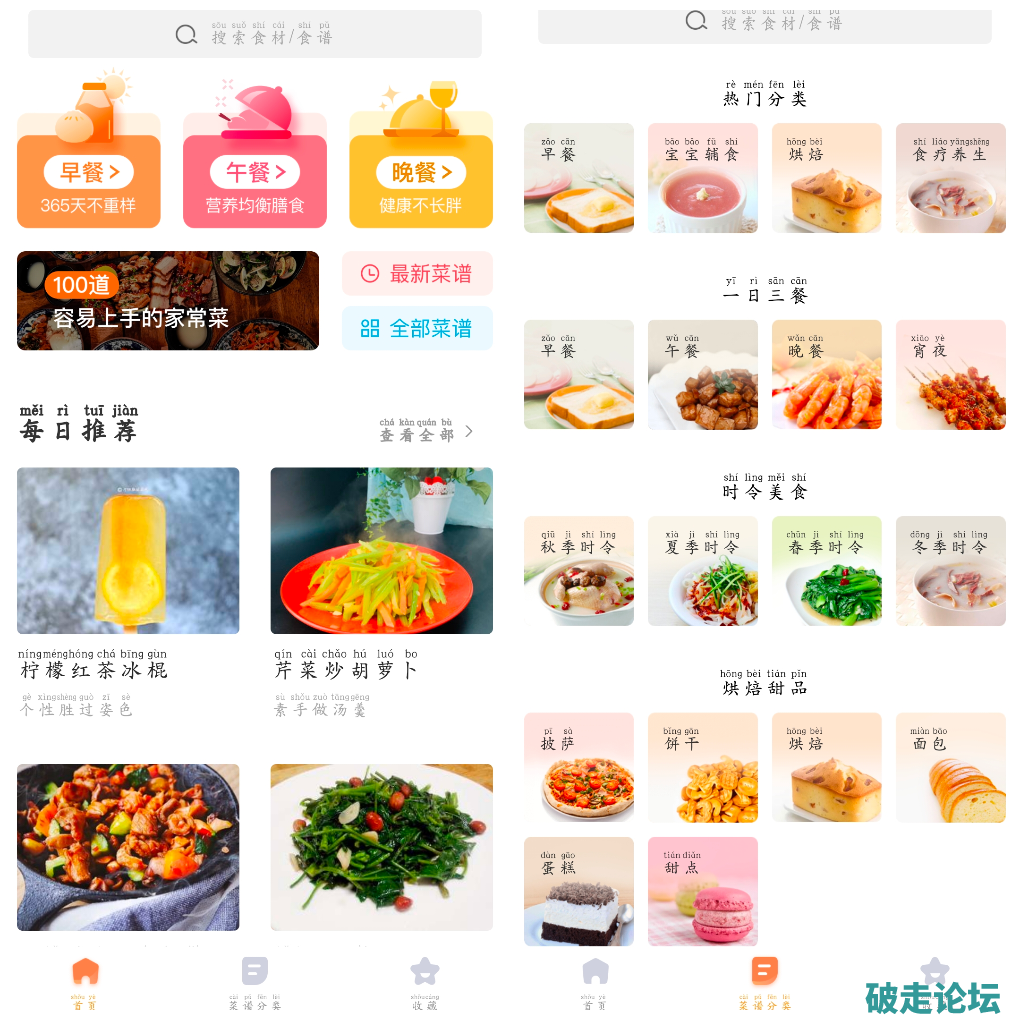
Task: Open the 甜点 category tile
Action: [702, 891]
